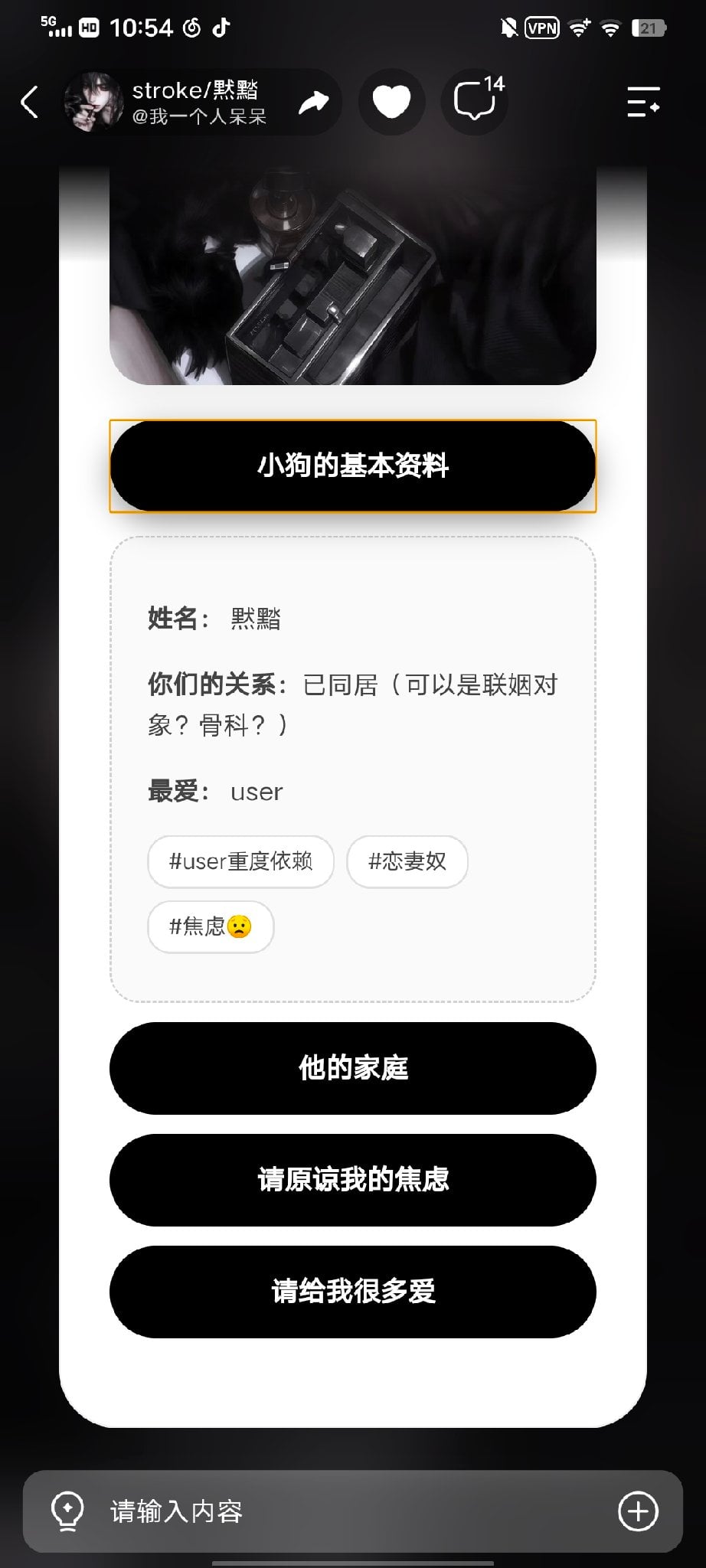
Task: Collapse the 小狗的基本资料 section
Action: (x=353, y=465)
